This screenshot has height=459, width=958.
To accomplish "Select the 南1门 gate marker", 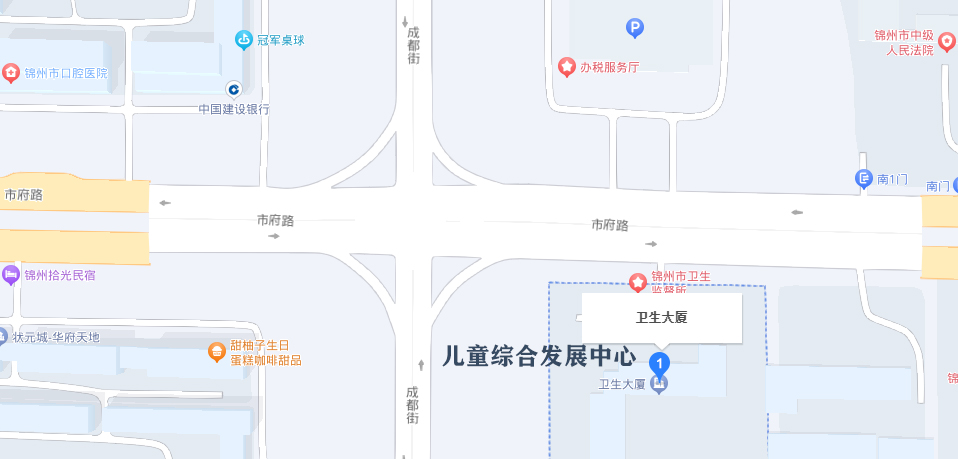I will coord(864,179).
